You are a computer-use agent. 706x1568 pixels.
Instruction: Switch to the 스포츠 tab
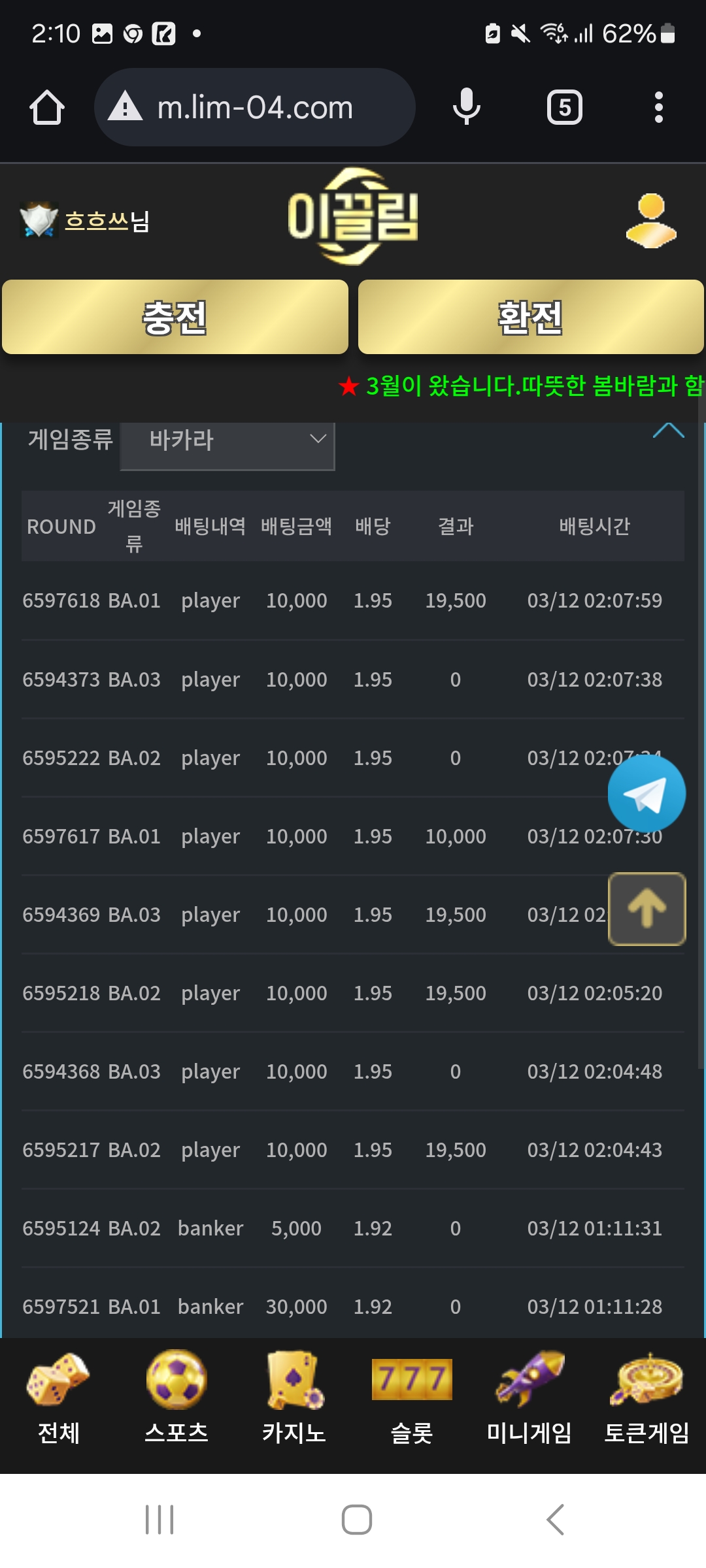coord(176,1398)
